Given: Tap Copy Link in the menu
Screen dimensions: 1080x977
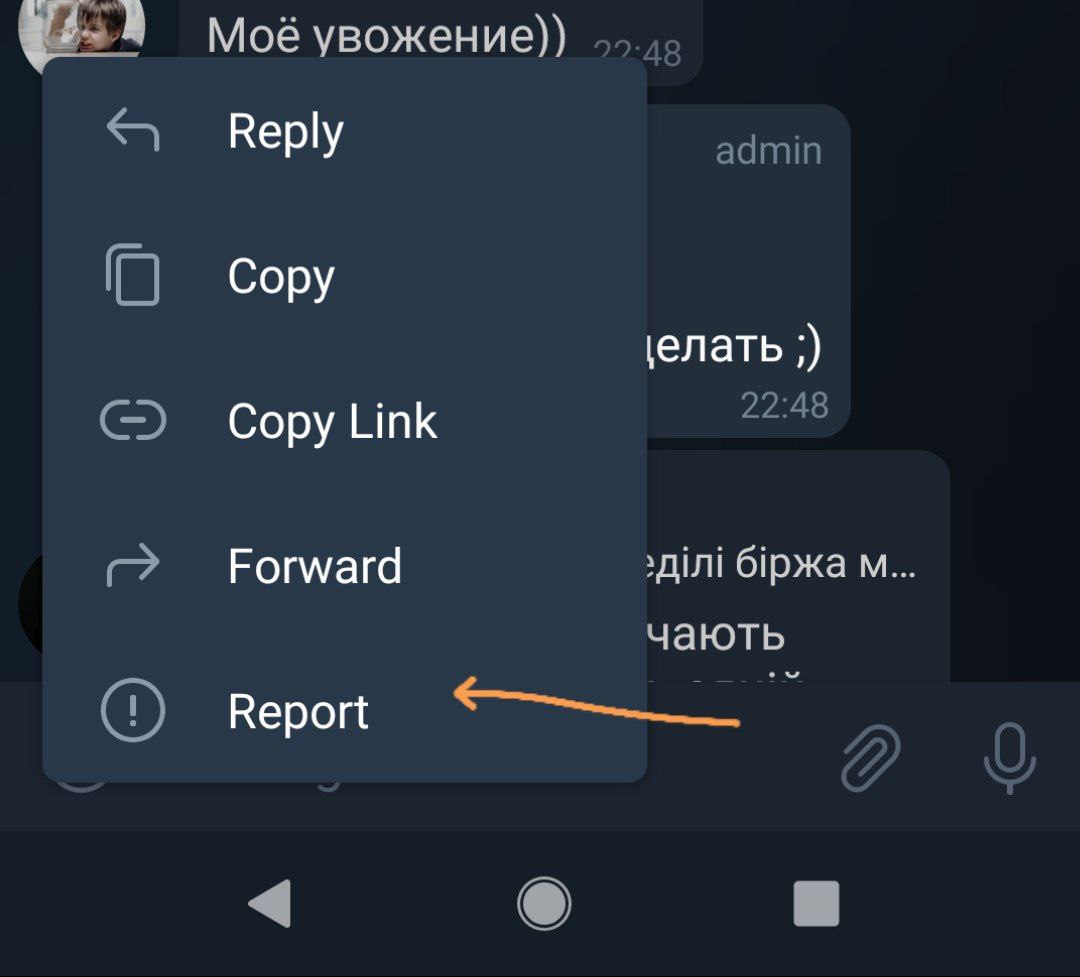Looking at the screenshot, I should tap(344, 421).
